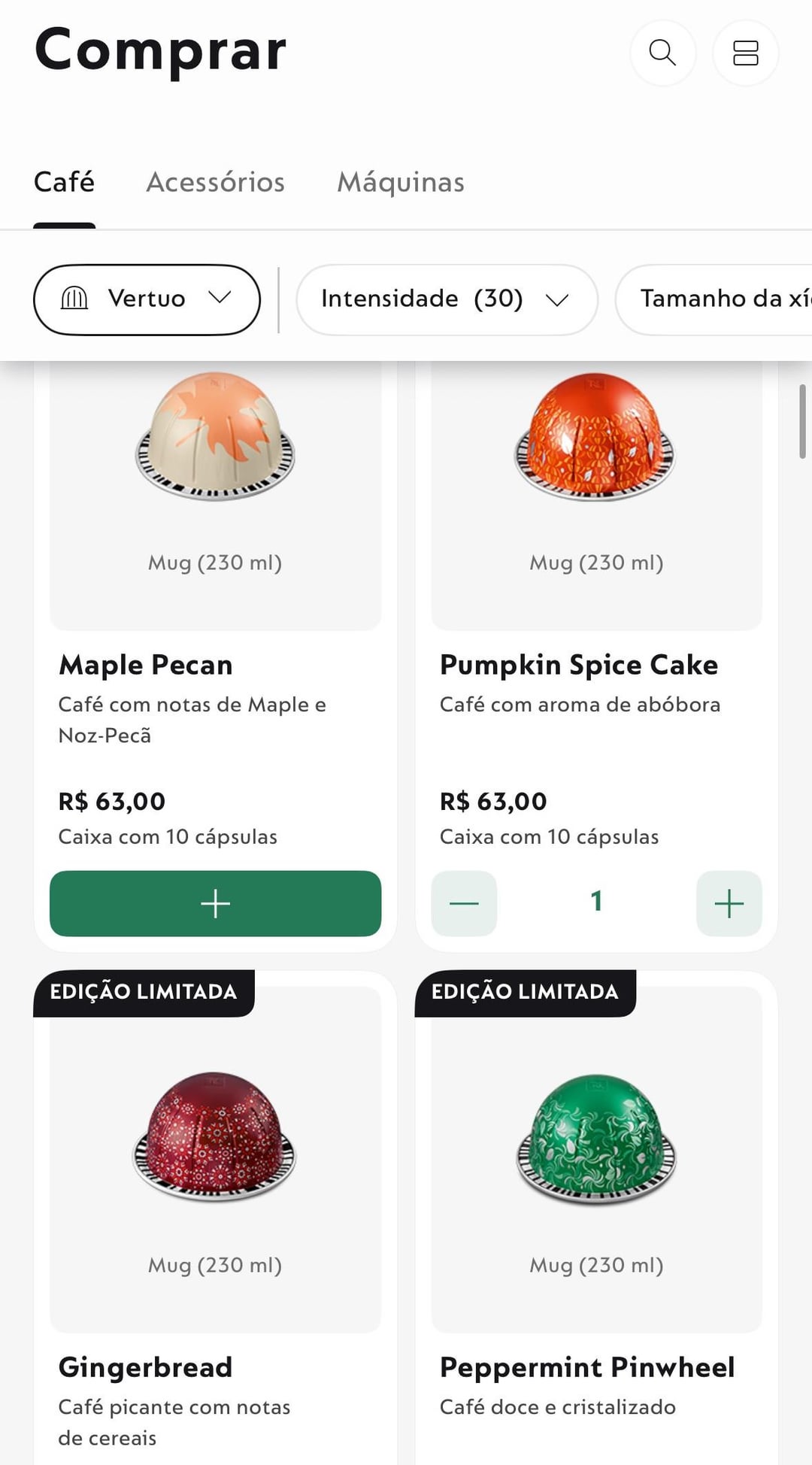Increase Pumpkin Spice Cake quantity
The image size is (812, 1465).
[x=729, y=903]
